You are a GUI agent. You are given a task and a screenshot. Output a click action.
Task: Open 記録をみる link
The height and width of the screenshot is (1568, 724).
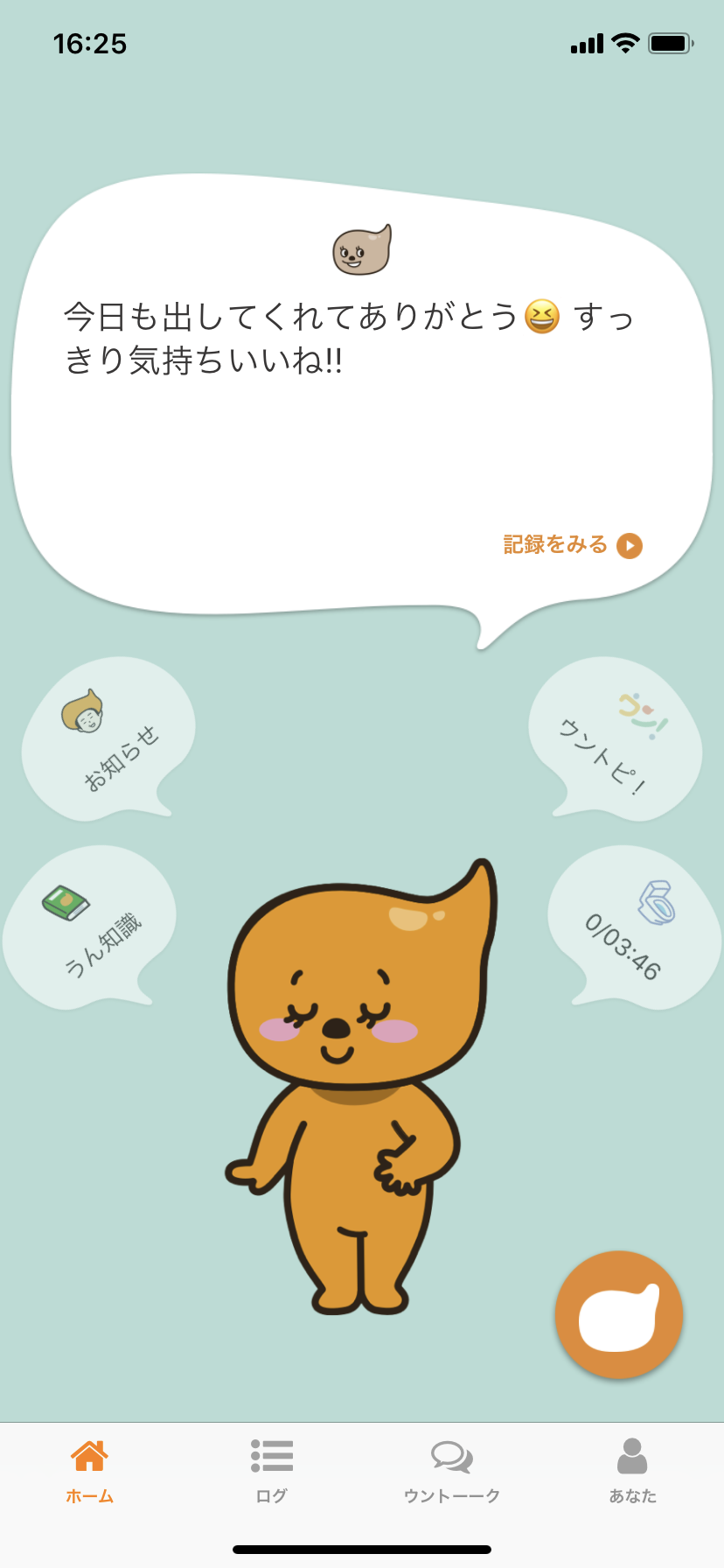click(573, 545)
